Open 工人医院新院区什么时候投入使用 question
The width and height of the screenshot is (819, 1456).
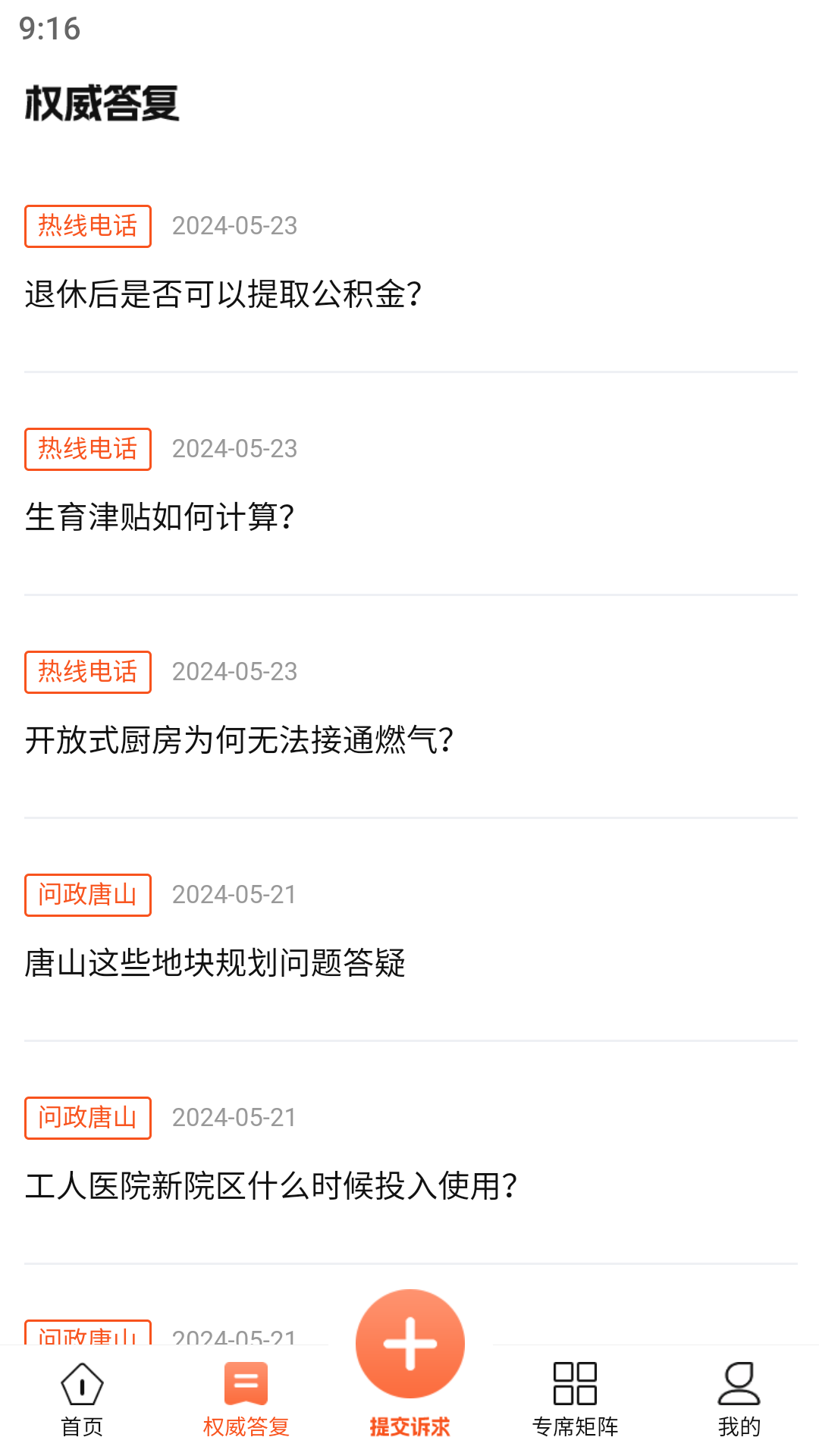point(271,1183)
